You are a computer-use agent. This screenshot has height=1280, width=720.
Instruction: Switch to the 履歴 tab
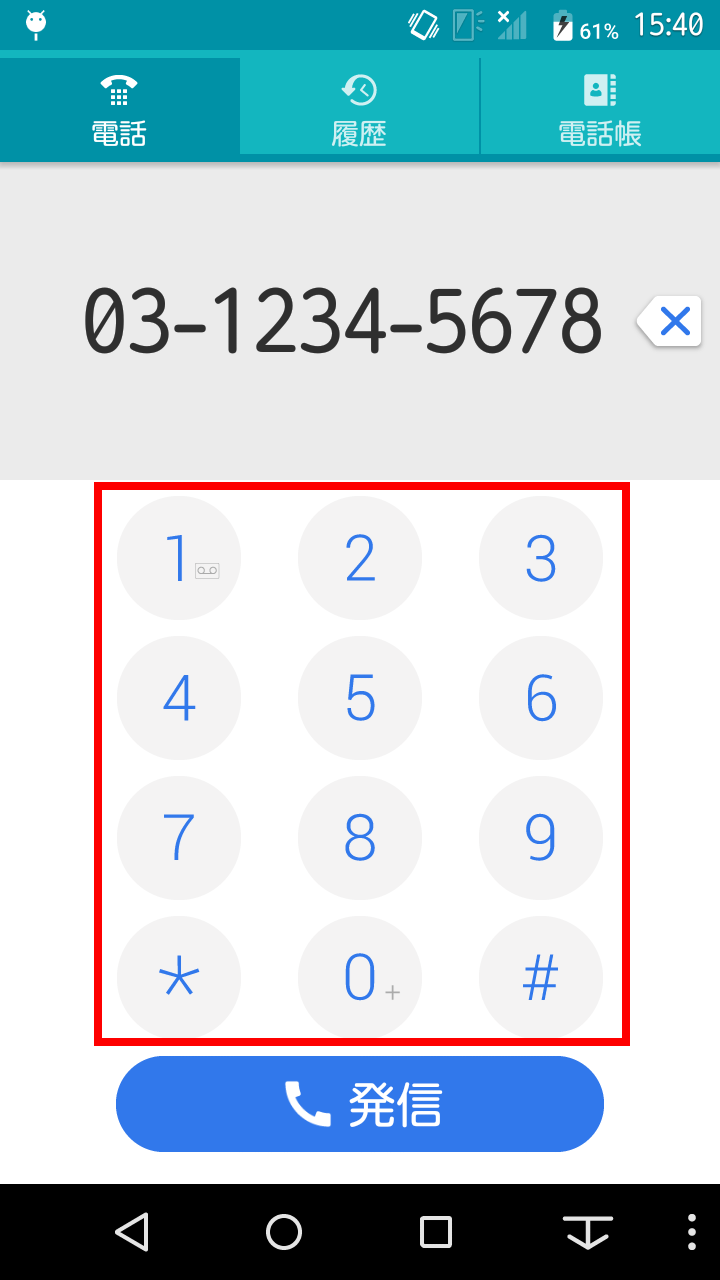click(x=360, y=110)
